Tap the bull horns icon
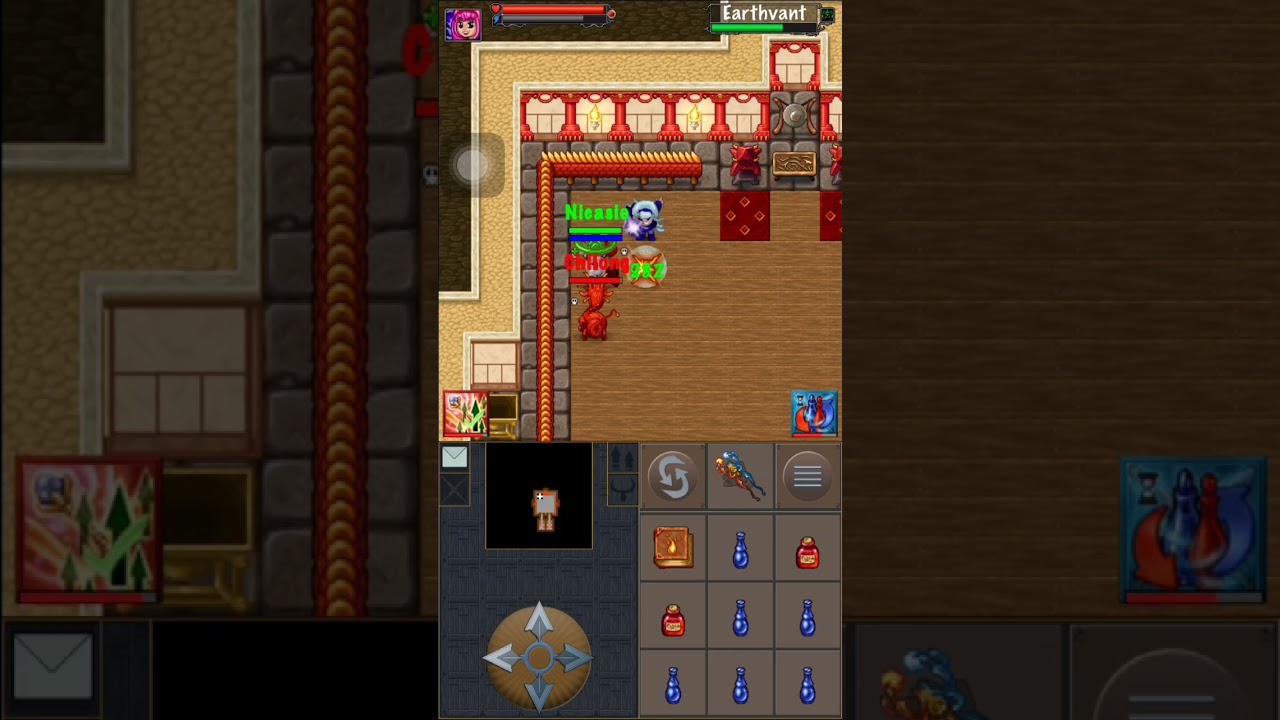 click(622, 490)
